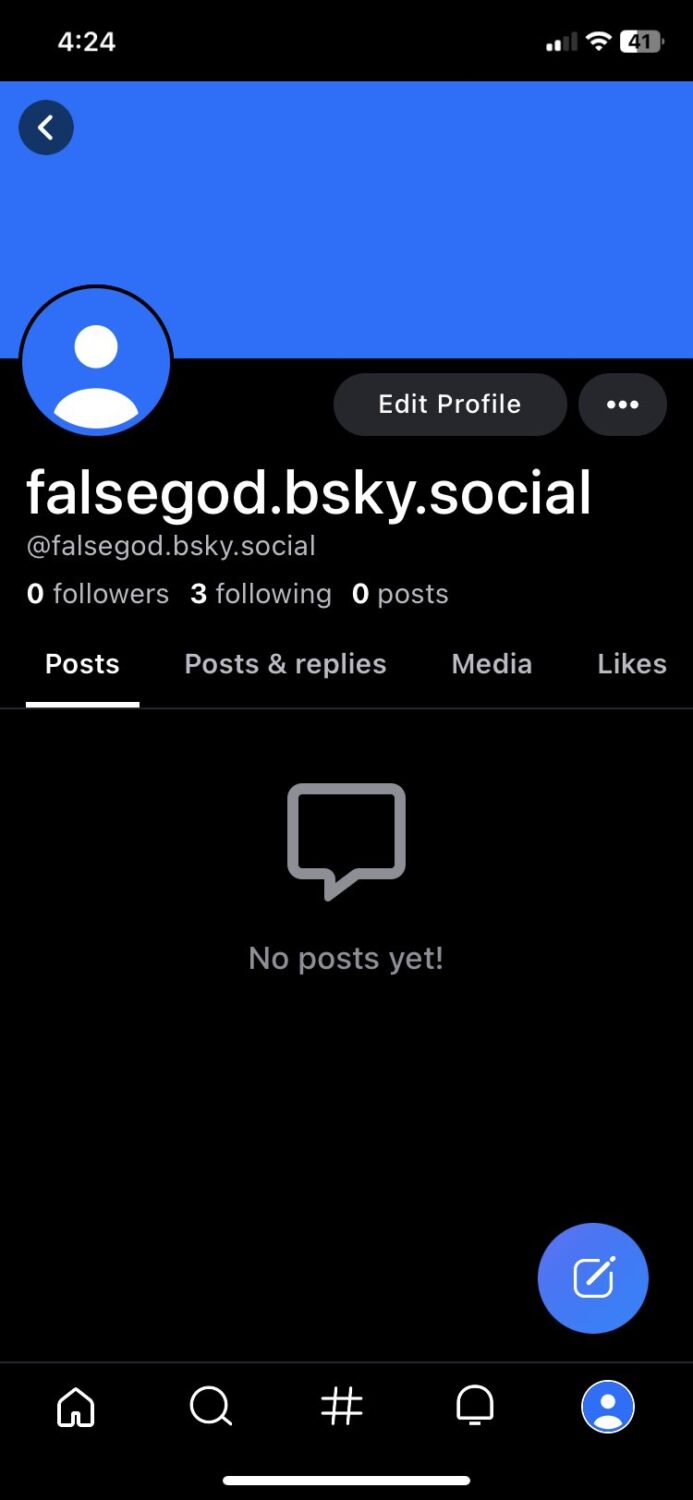Viewport: 693px width, 1500px height.
Task: Open the notifications bell
Action: (475, 1408)
